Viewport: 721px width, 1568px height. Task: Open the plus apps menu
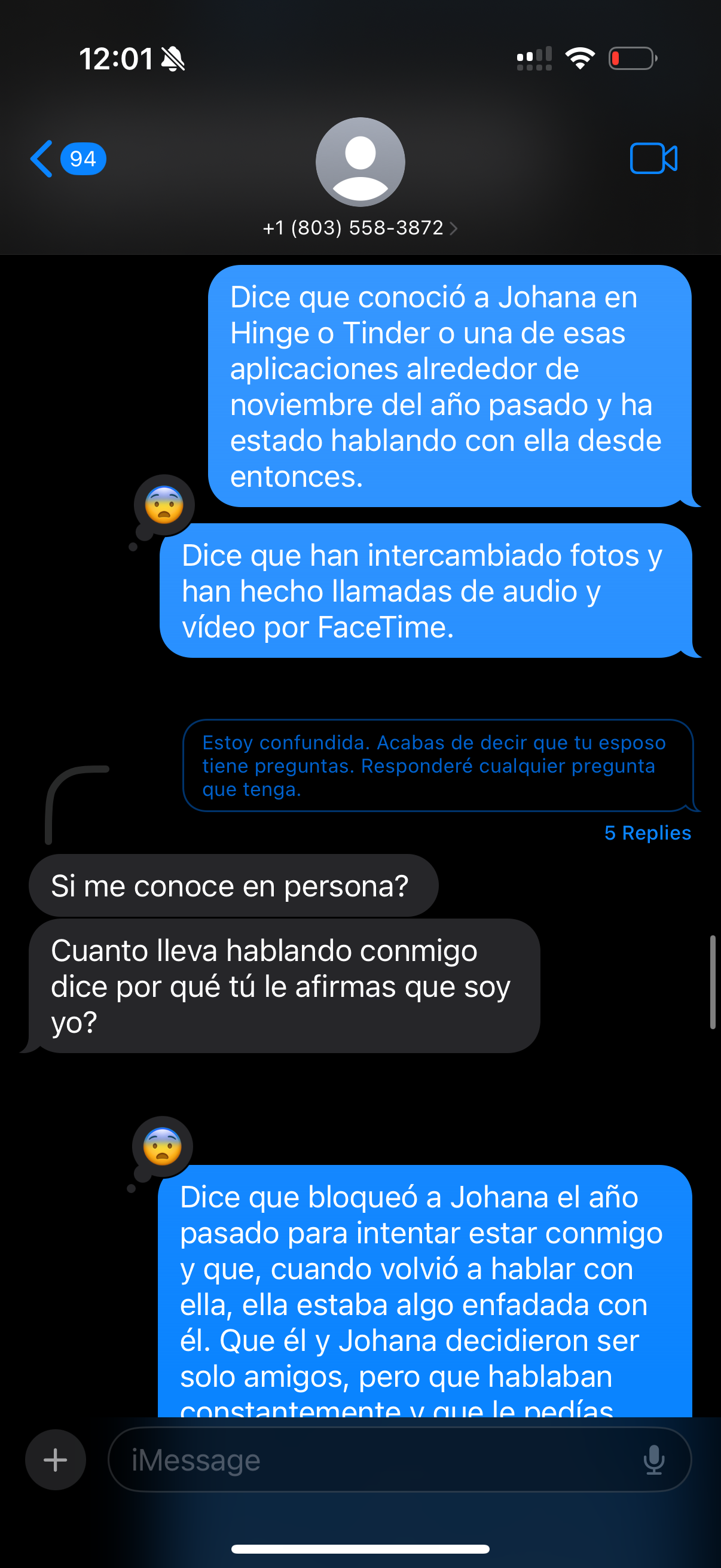pos(56,1460)
